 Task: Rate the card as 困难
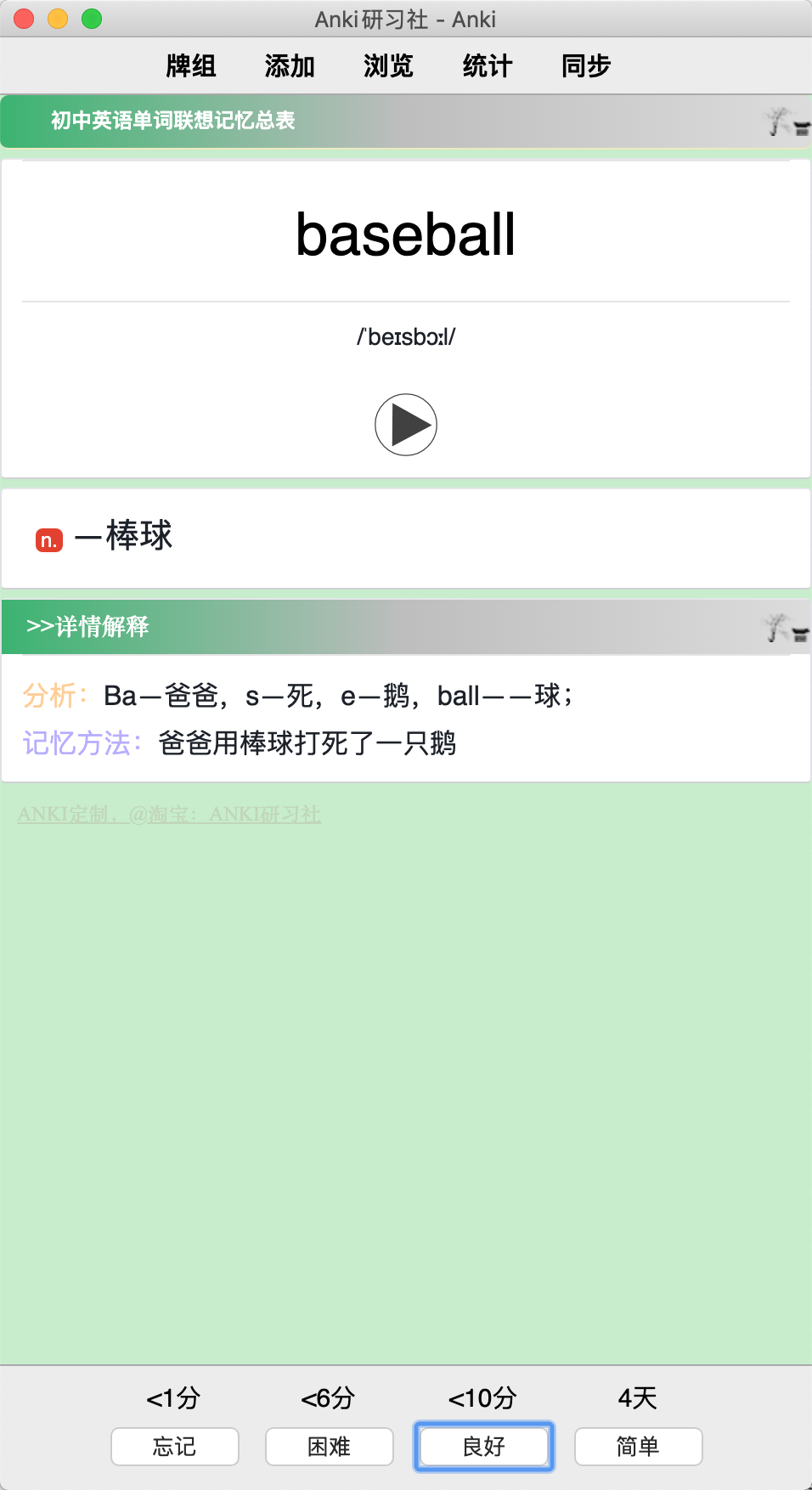tap(330, 1446)
